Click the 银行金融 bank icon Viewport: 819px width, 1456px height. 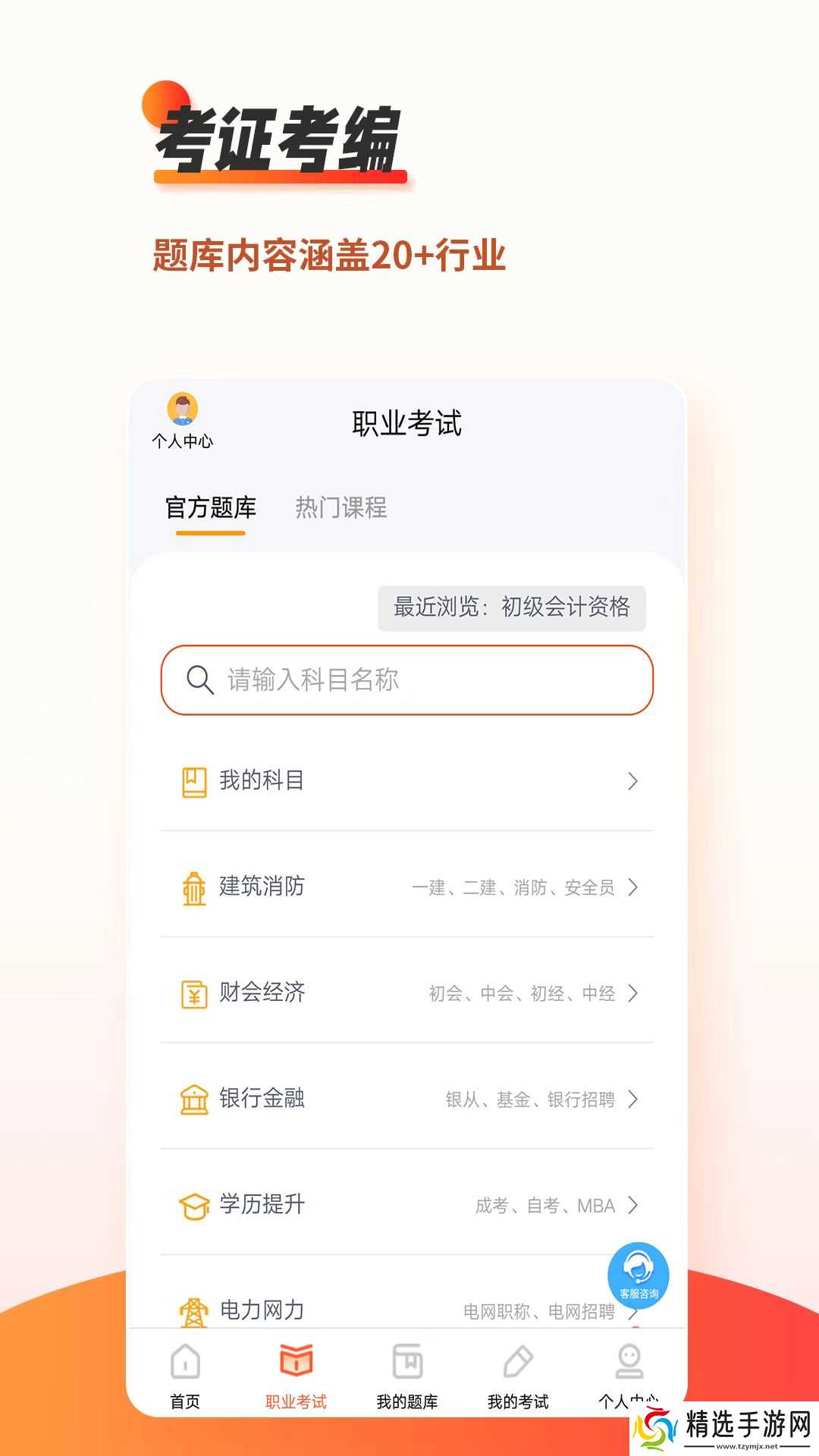coord(194,1100)
